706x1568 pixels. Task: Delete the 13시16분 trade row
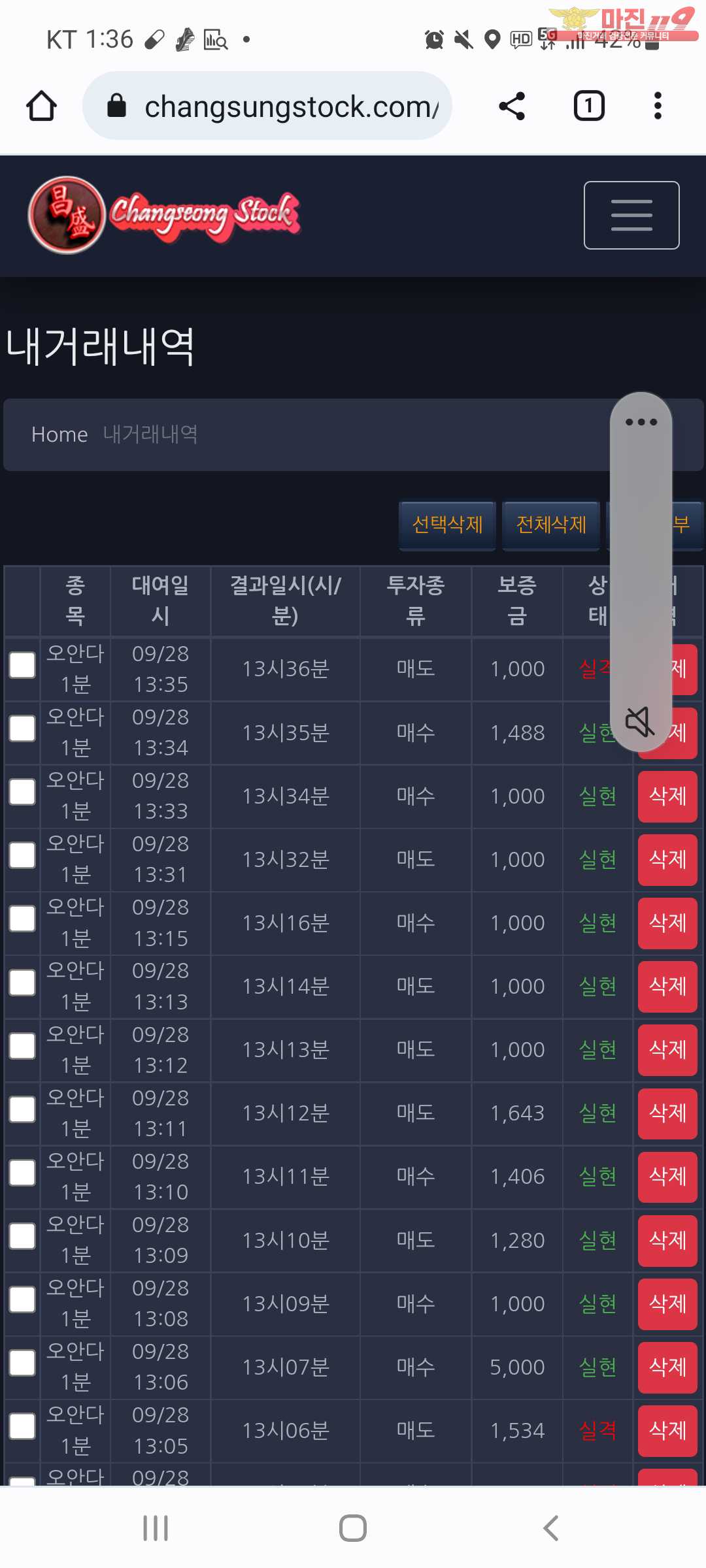pyautogui.click(x=667, y=923)
